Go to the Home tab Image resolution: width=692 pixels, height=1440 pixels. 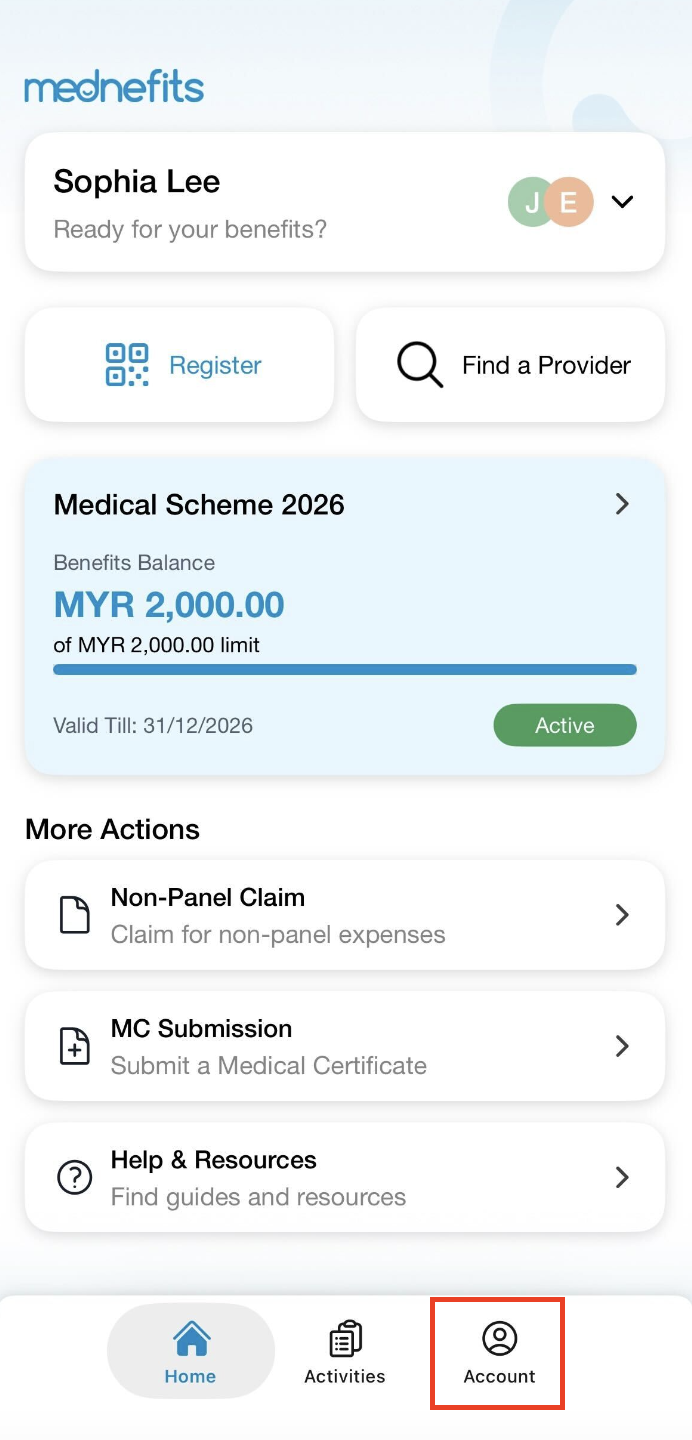(190, 1351)
